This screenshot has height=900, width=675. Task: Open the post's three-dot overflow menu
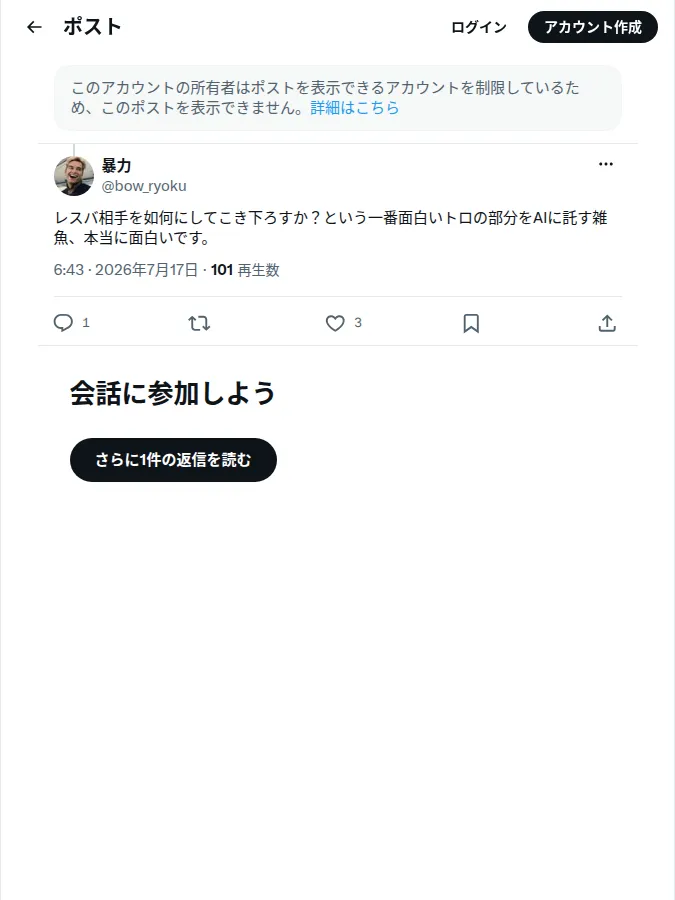point(606,164)
